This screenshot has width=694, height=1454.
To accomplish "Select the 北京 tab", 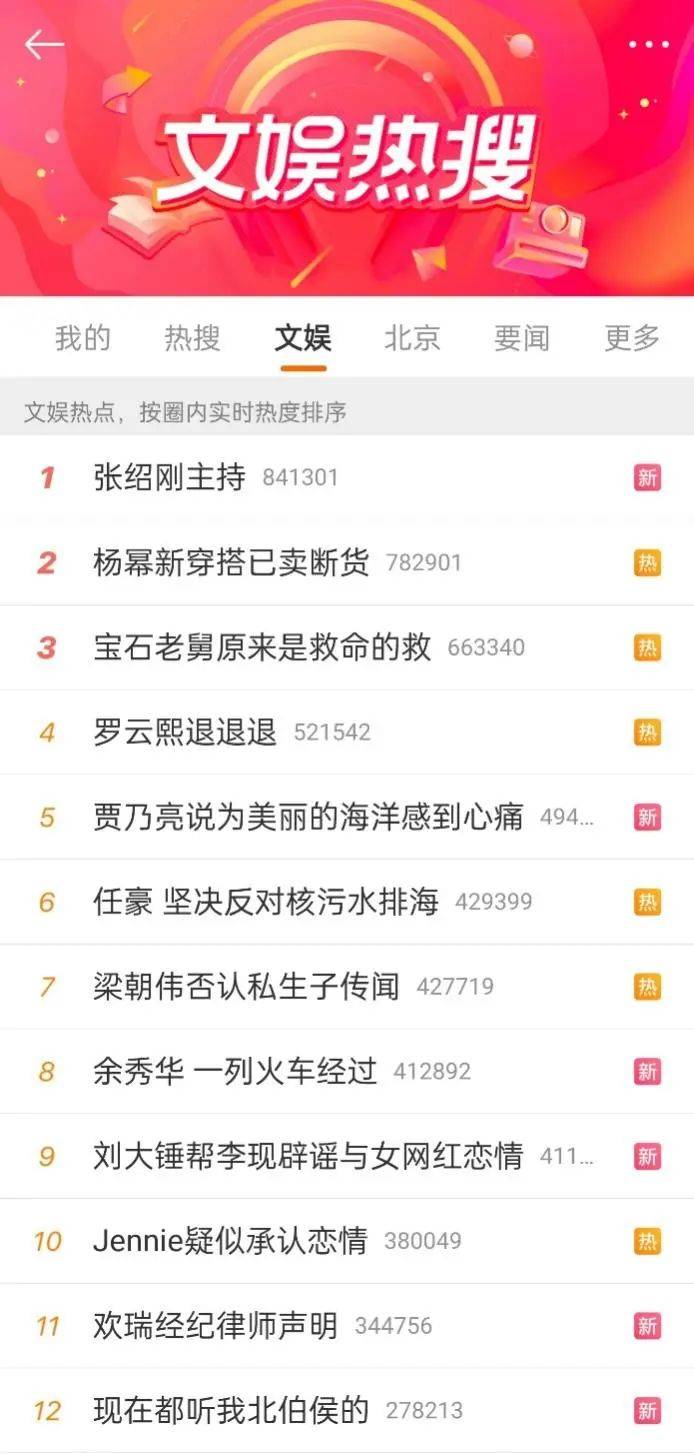I will (x=412, y=338).
